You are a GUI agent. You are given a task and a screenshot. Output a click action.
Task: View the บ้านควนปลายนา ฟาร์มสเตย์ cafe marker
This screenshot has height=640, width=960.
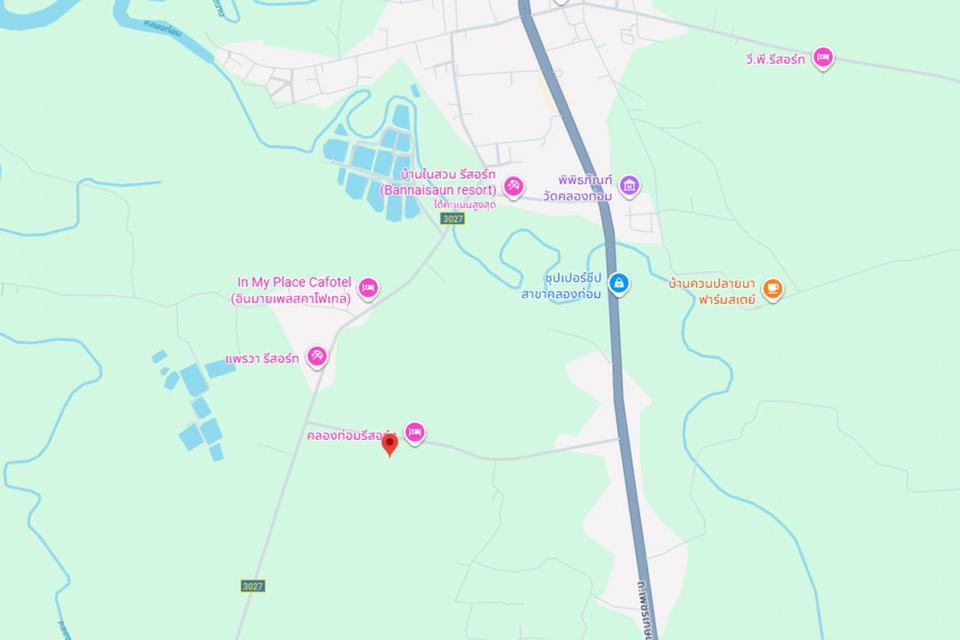pyautogui.click(x=771, y=289)
